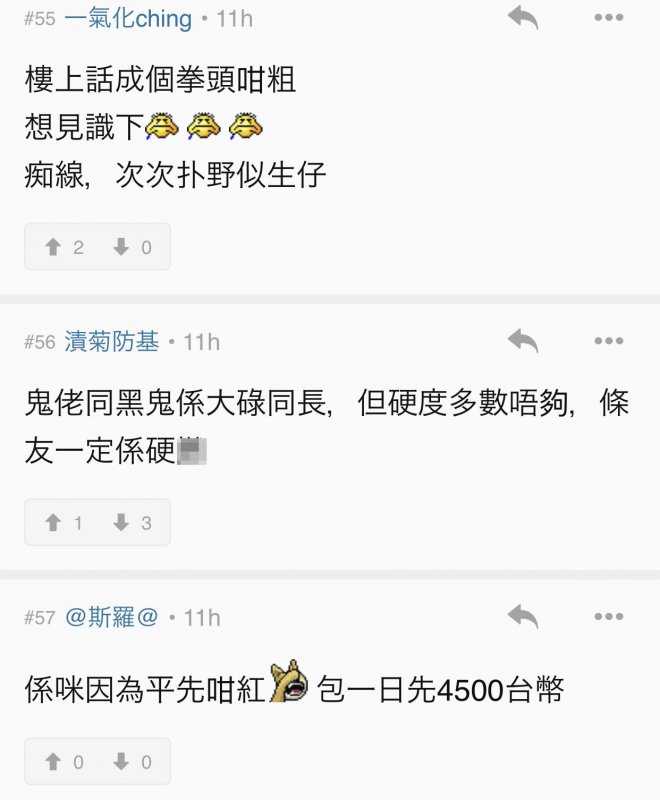The width and height of the screenshot is (660, 800).
Task: Open the overflow menu on comment #55
Action: tap(608, 17)
